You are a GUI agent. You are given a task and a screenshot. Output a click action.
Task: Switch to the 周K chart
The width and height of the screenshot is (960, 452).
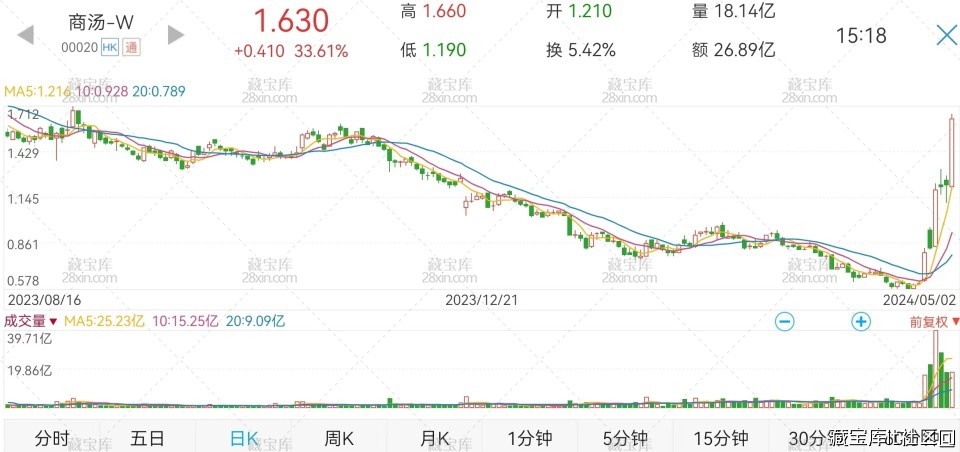point(340,438)
